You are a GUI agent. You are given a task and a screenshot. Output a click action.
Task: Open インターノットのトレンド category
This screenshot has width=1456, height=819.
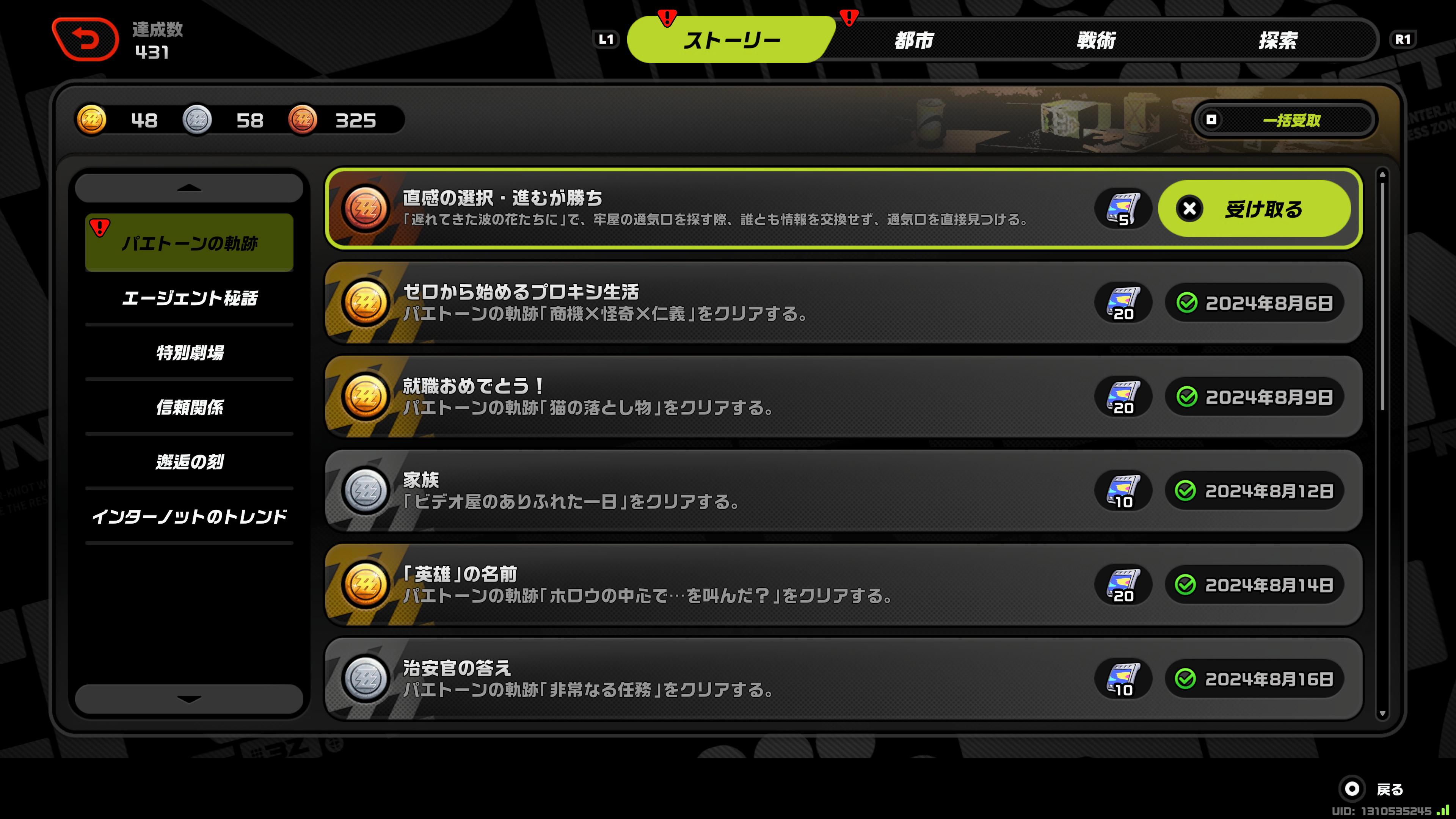click(189, 516)
